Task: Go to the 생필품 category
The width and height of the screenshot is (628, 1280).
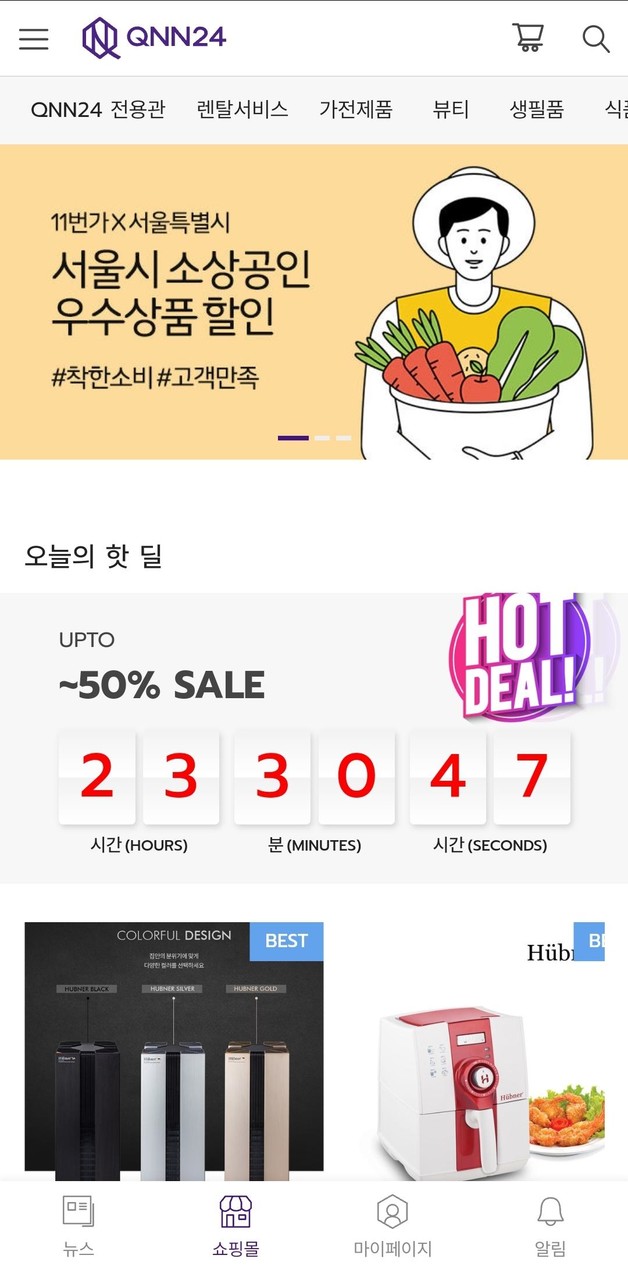Action: click(x=537, y=110)
